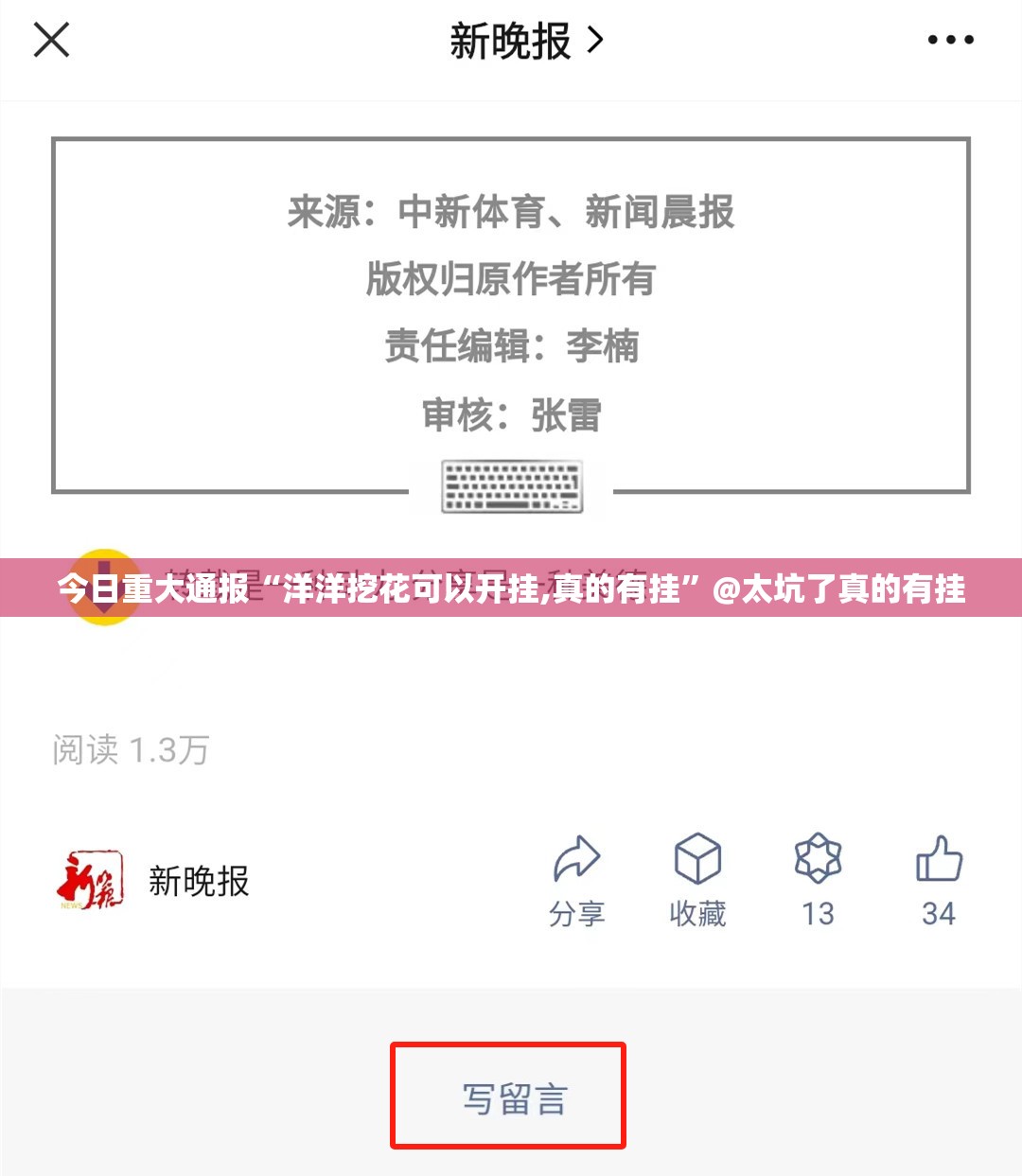Image resolution: width=1022 pixels, height=1176 pixels.
Task: Open the three-dot overflow menu
Action: pyautogui.click(x=950, y=41)
